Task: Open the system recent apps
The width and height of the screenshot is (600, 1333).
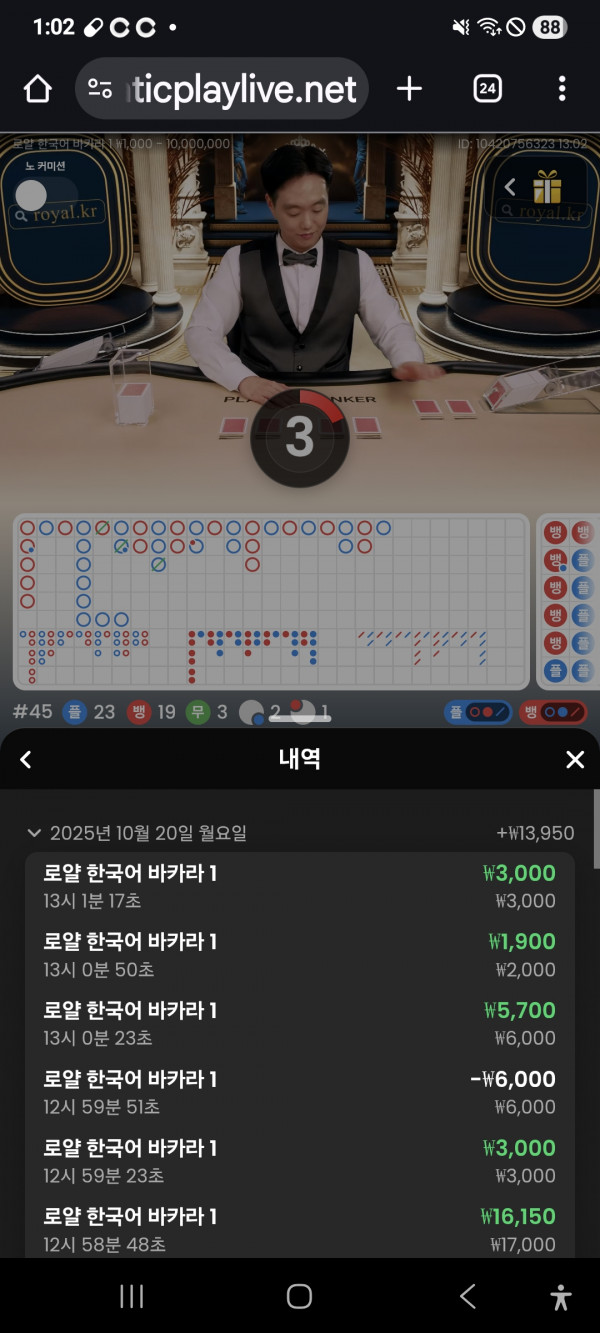Action: tap(131, 1297)
